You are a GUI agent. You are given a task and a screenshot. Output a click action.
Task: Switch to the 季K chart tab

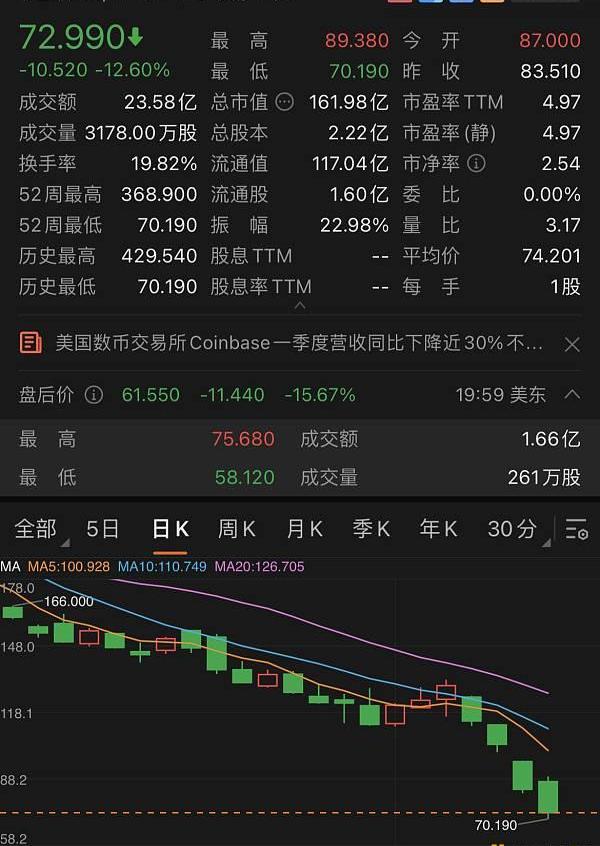click(x=371, y=529)
